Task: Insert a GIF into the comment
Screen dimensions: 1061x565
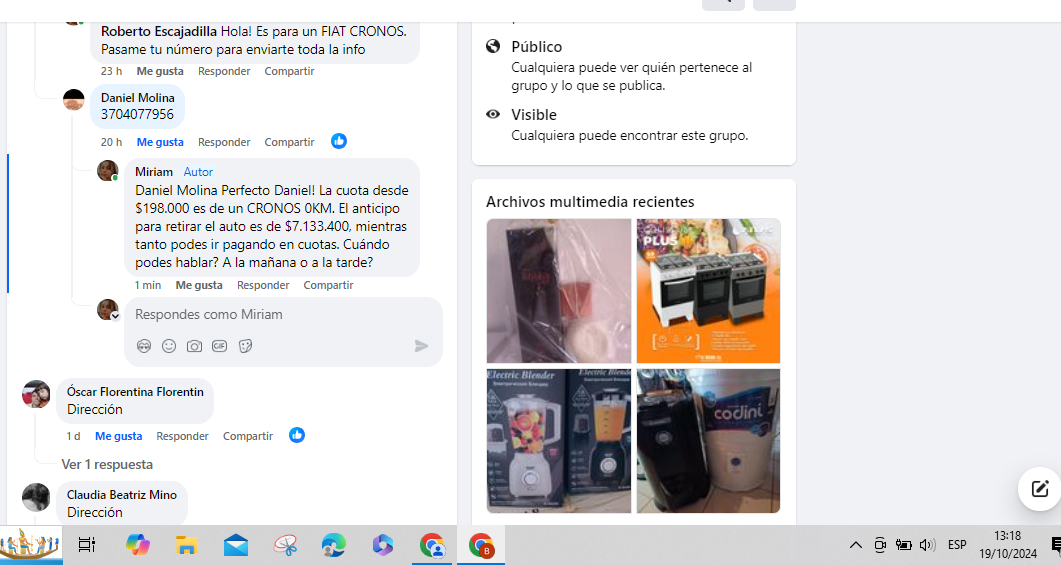Action: pos(219,346)
